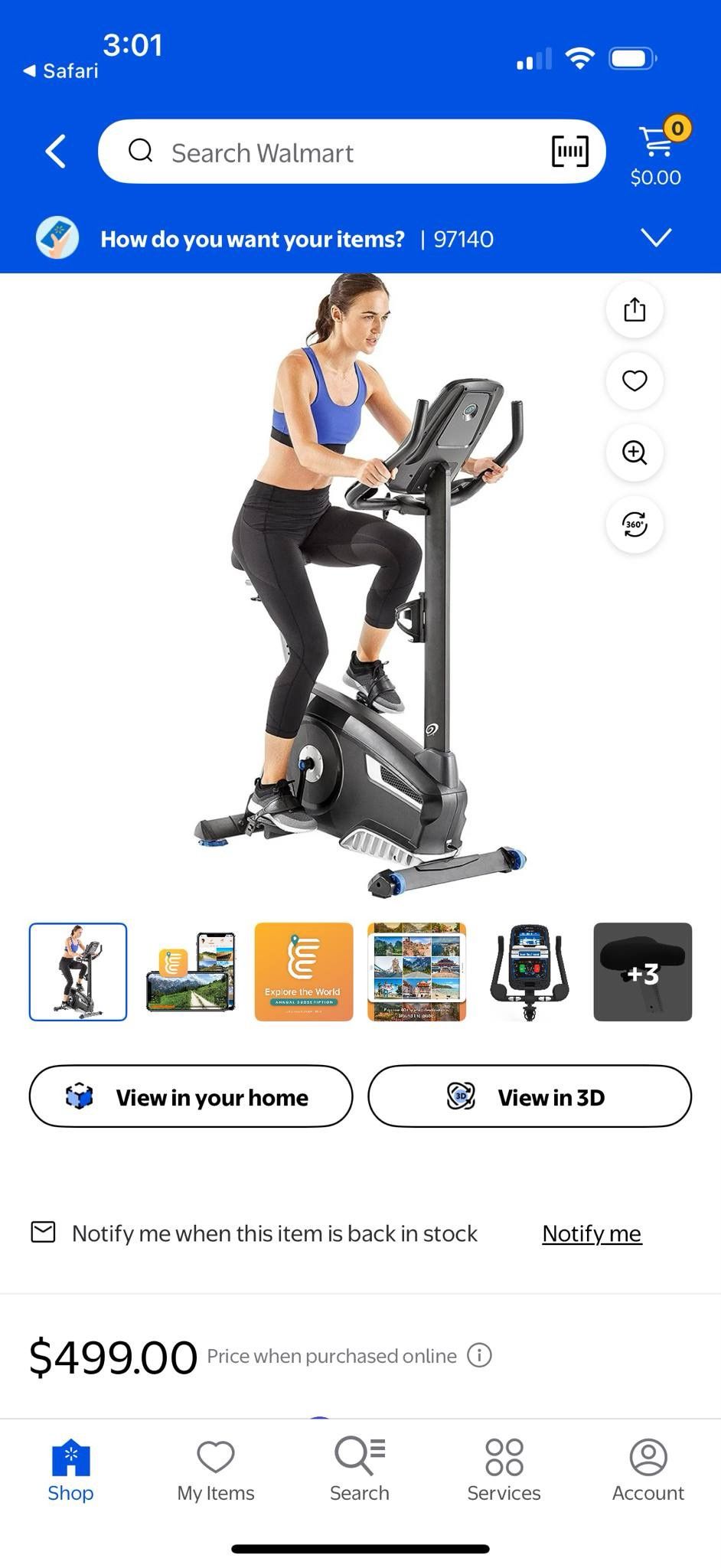Viewport: 721px width, 1568px height.
Task: Show remaining photos via +3 thumbnail
Action: click(642, 972)
